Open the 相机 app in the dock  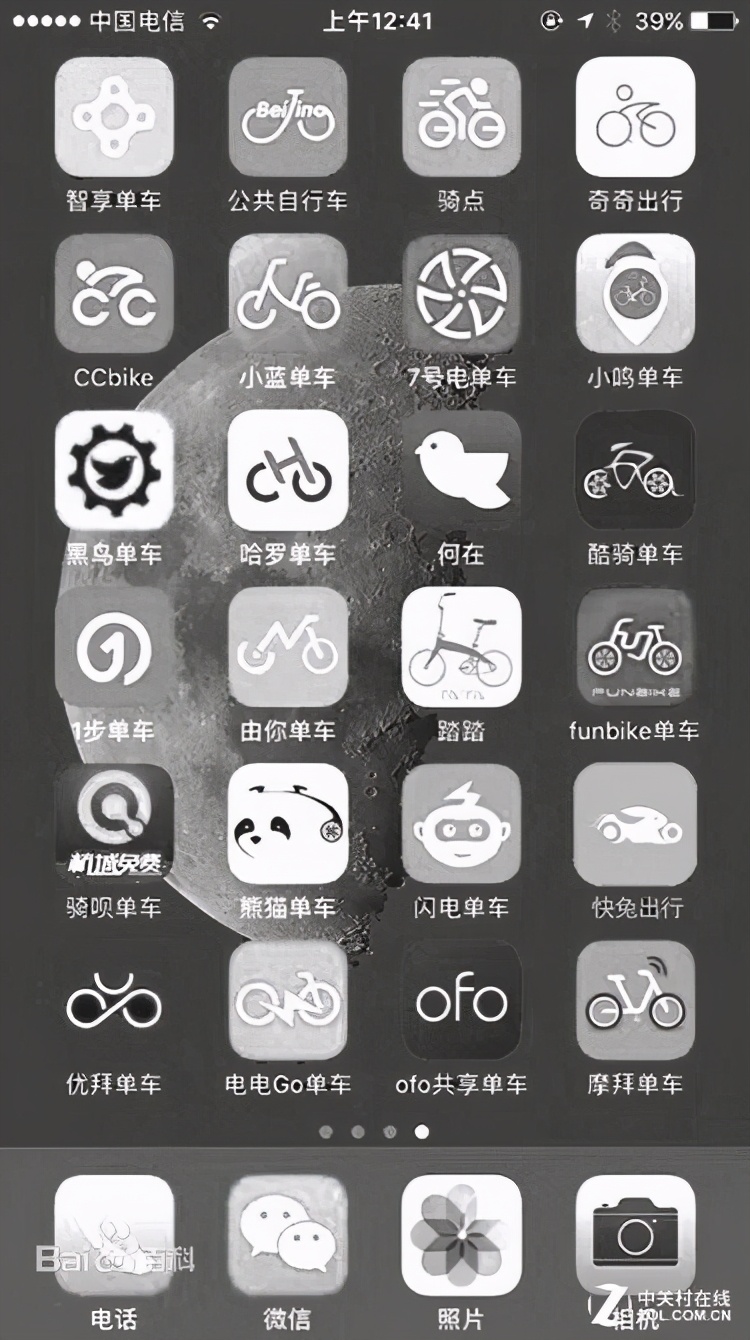click(x=635, y=1236)
